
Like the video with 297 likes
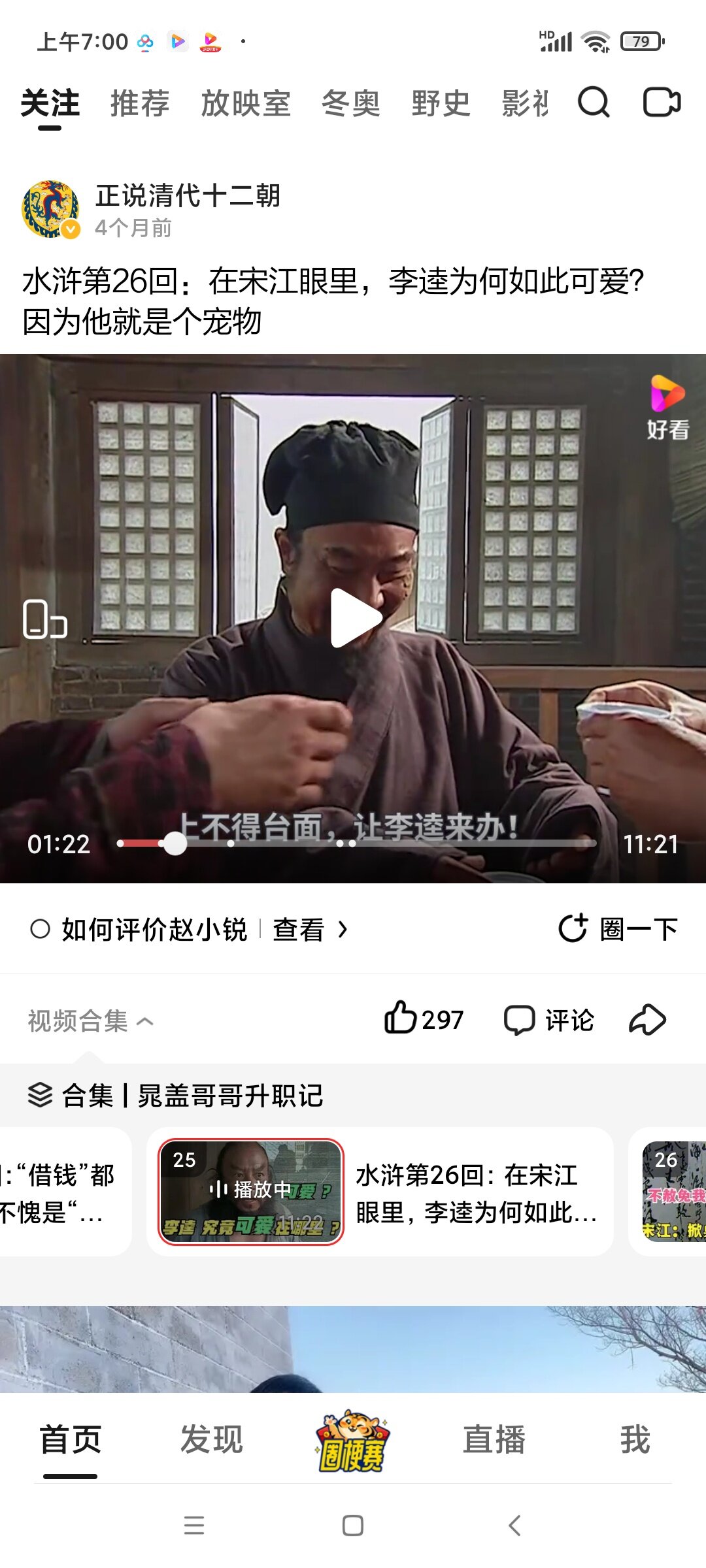pos(424,1019)
